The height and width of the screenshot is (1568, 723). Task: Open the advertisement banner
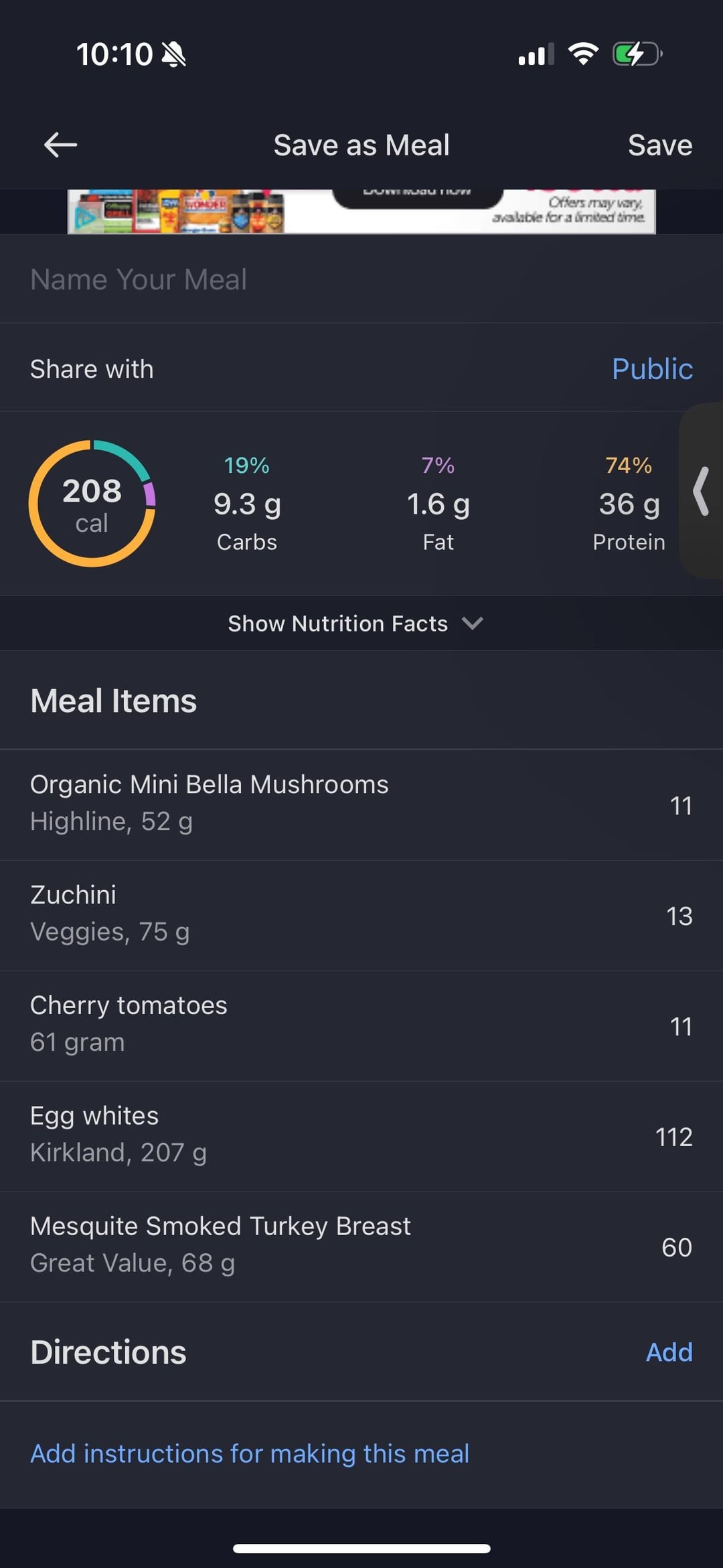coord(361,212)
